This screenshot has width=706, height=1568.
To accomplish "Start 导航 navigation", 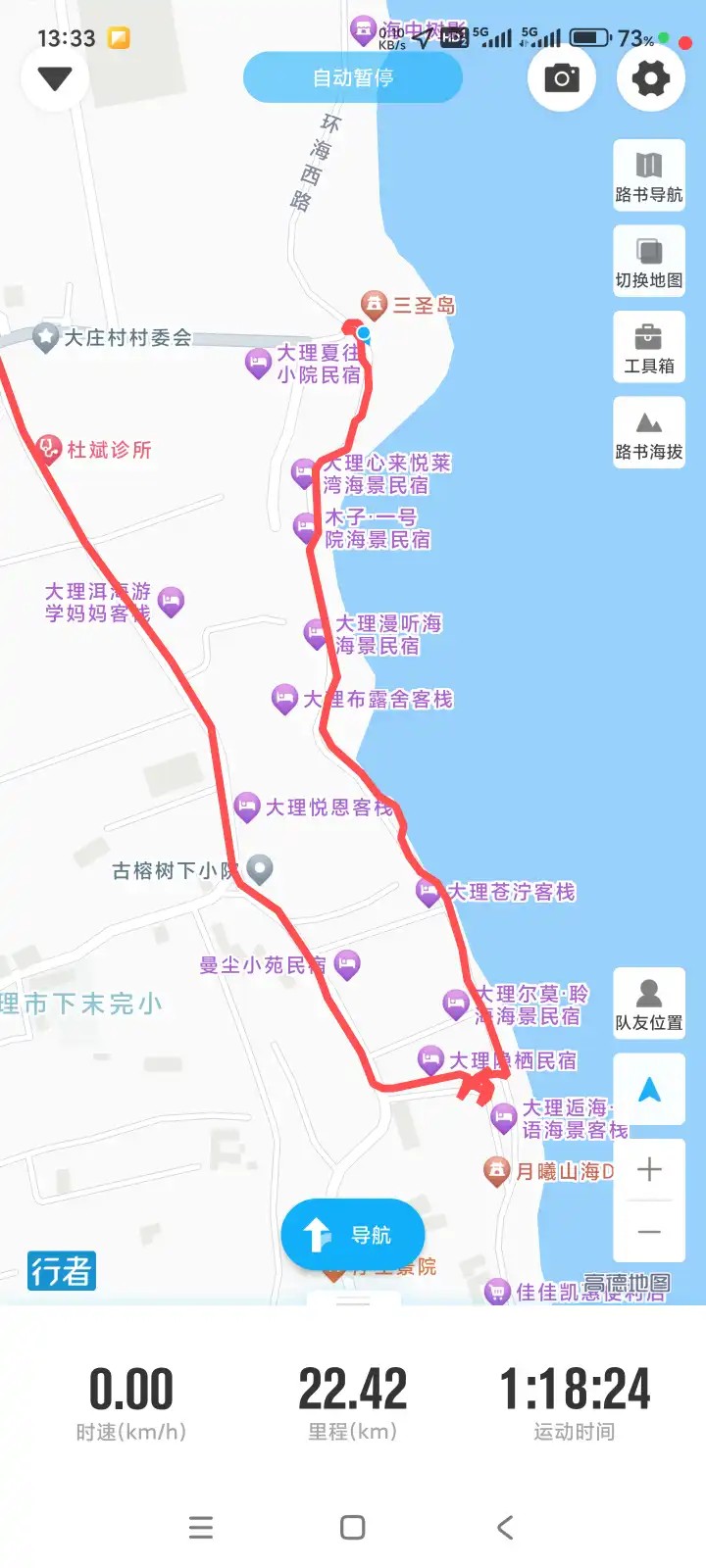I will (353, 1235).
